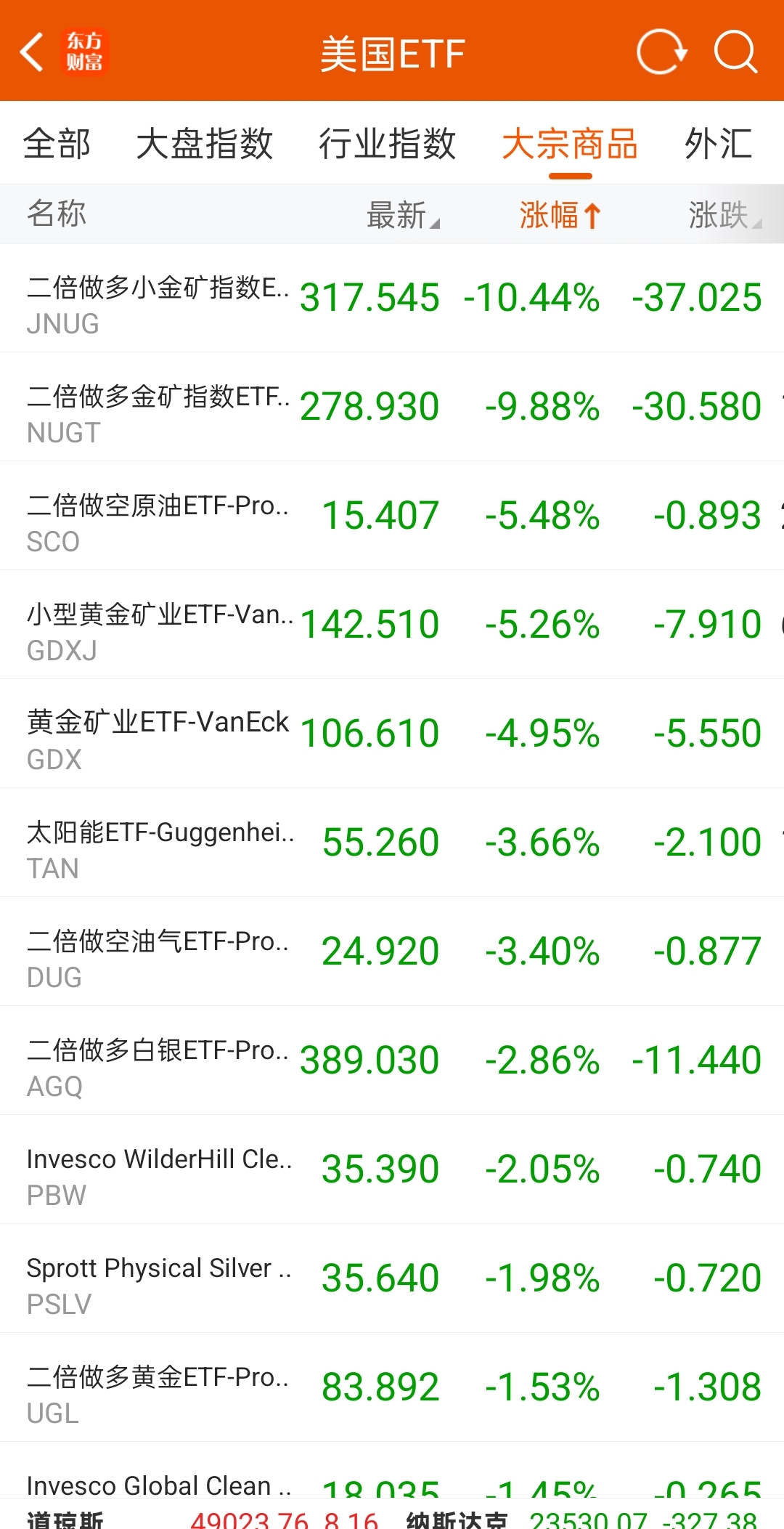This screenshot has width=784, height=1529.
Task: Open the GDXJ ETF row
Action: click(392, 625)
